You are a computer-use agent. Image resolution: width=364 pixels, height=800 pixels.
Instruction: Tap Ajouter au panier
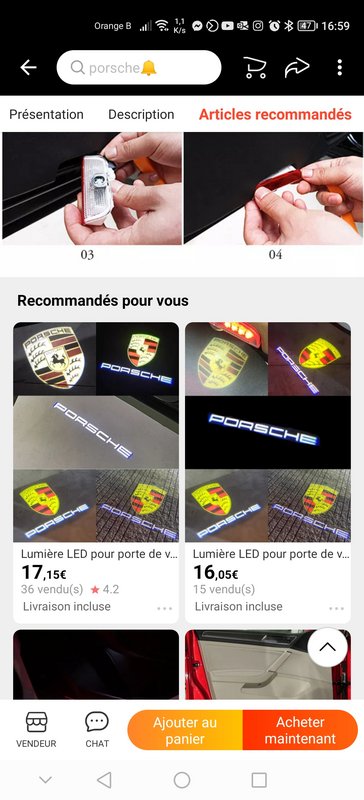(185, 730)
